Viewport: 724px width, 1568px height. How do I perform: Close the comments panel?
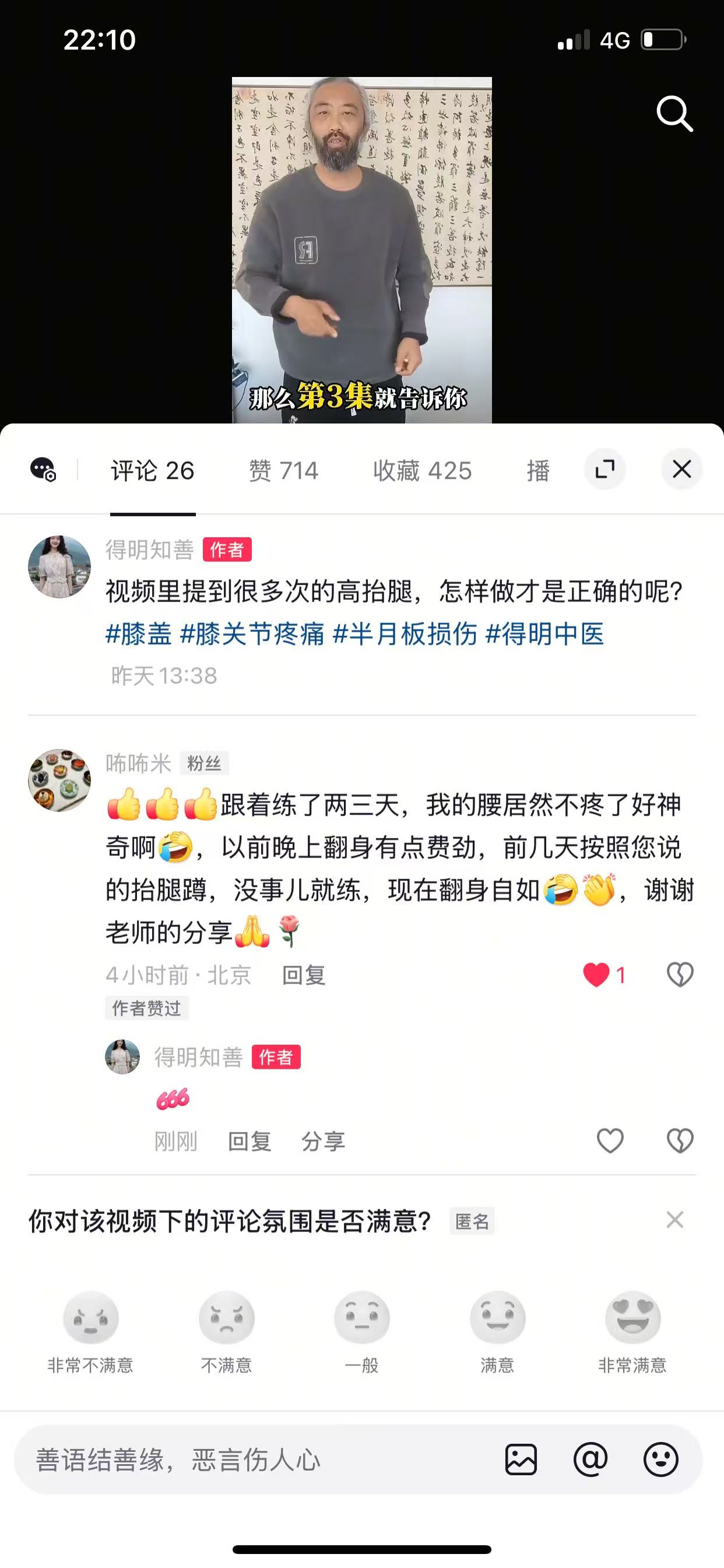[682, 470]
